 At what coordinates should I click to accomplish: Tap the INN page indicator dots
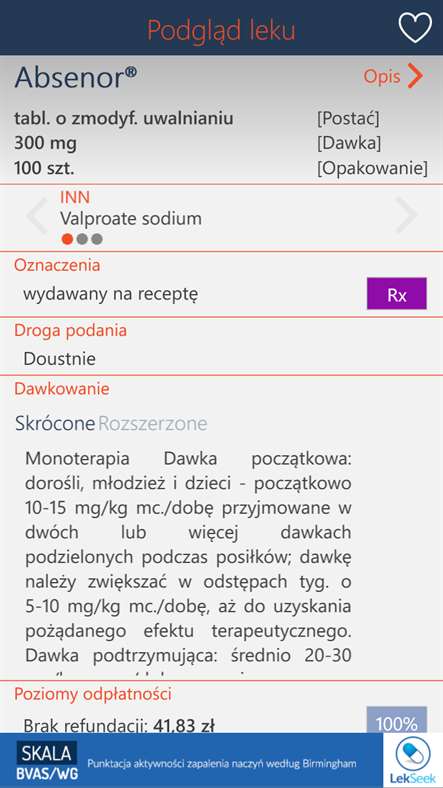click(x=82, y=239)
